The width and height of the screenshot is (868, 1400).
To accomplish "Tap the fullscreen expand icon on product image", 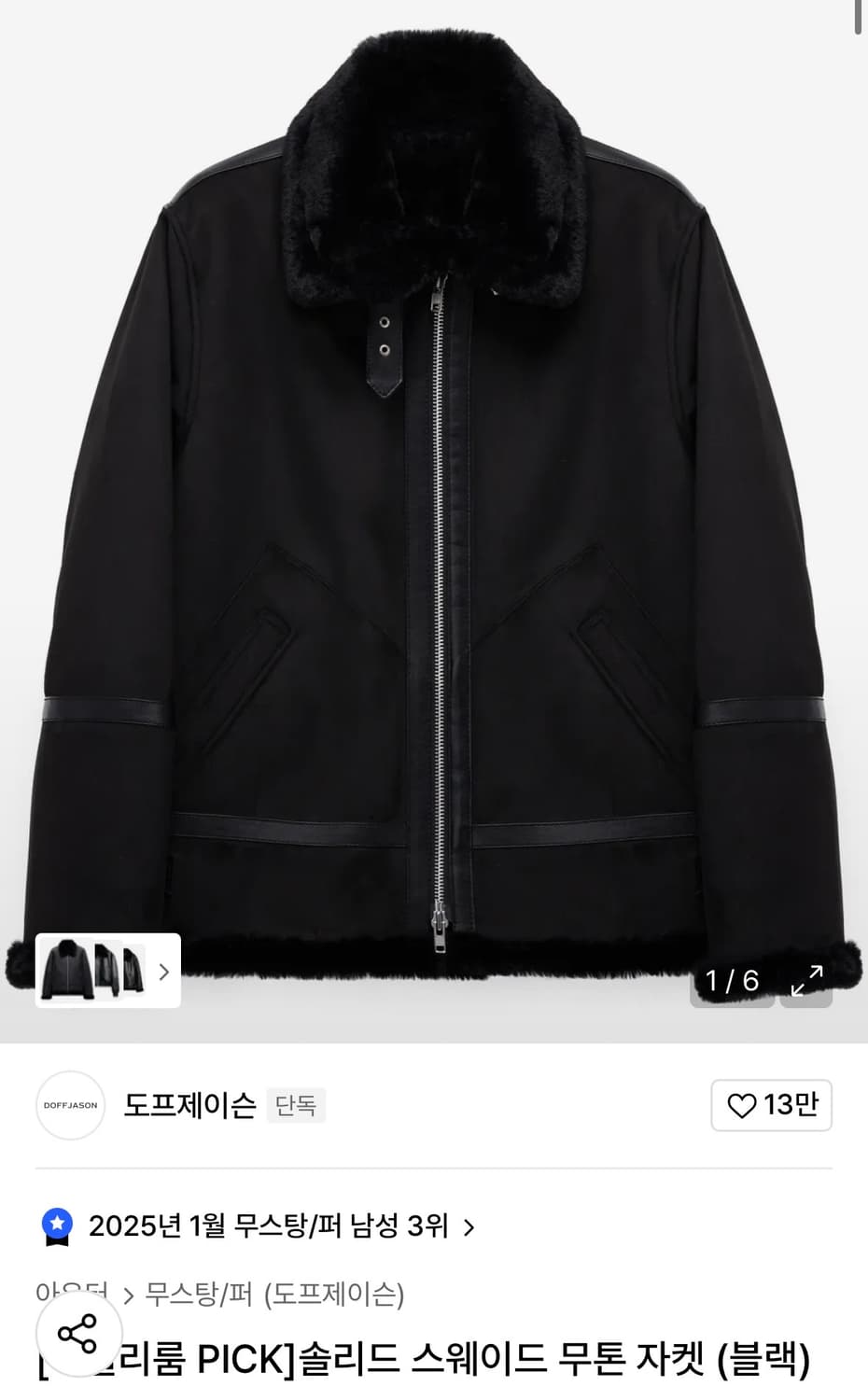I will (805, 982).
